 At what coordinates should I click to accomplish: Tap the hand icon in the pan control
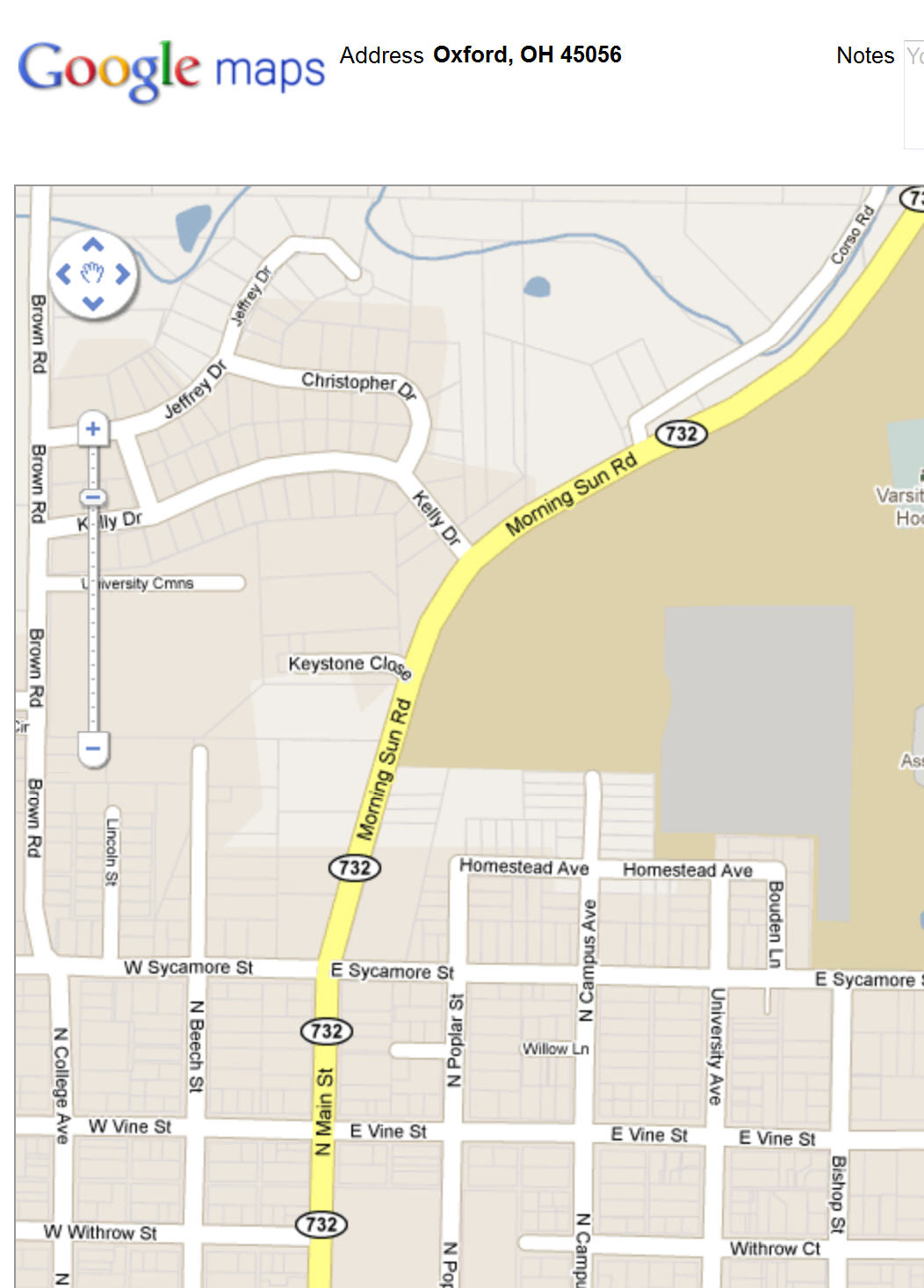click(x=93, y=274)
